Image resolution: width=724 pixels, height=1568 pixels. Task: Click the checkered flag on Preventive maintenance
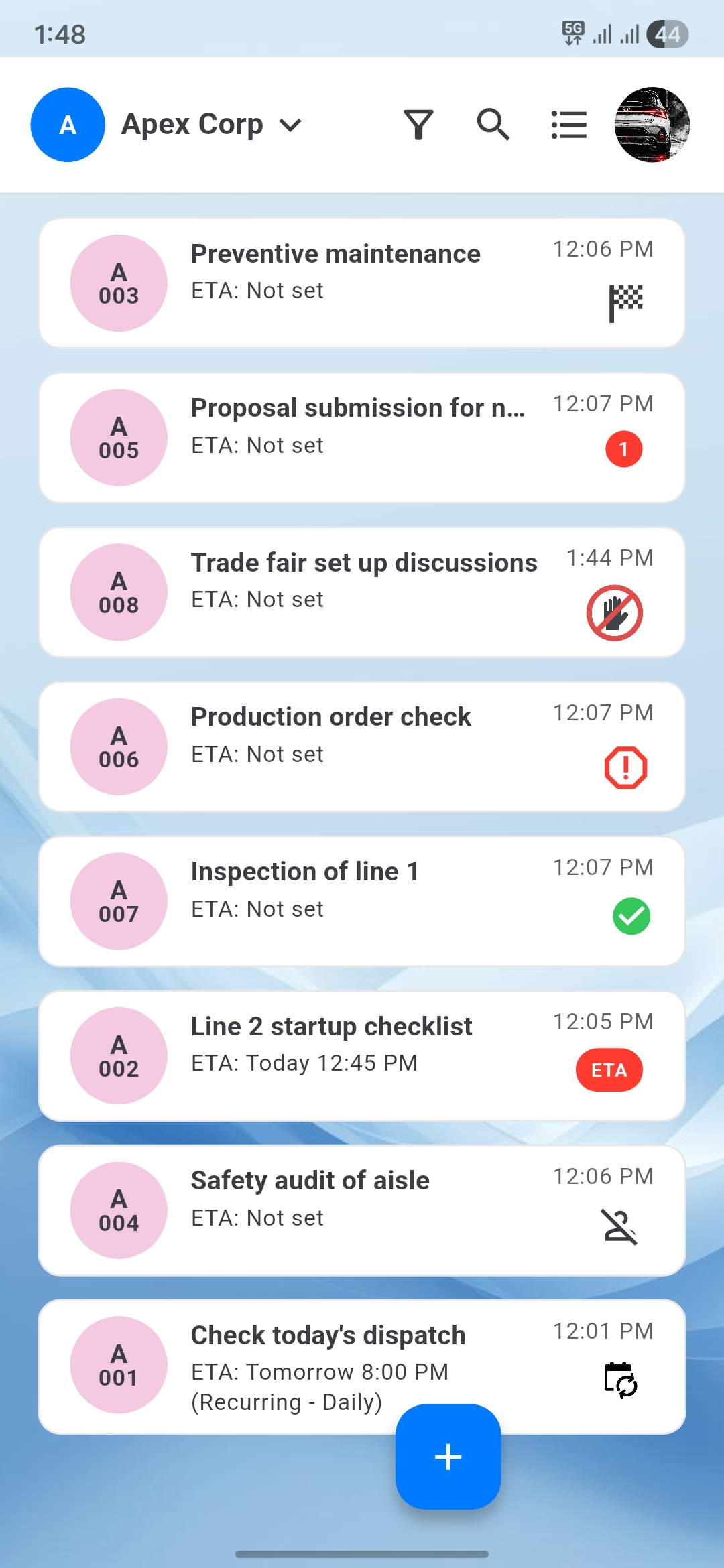tap(627, 302)
